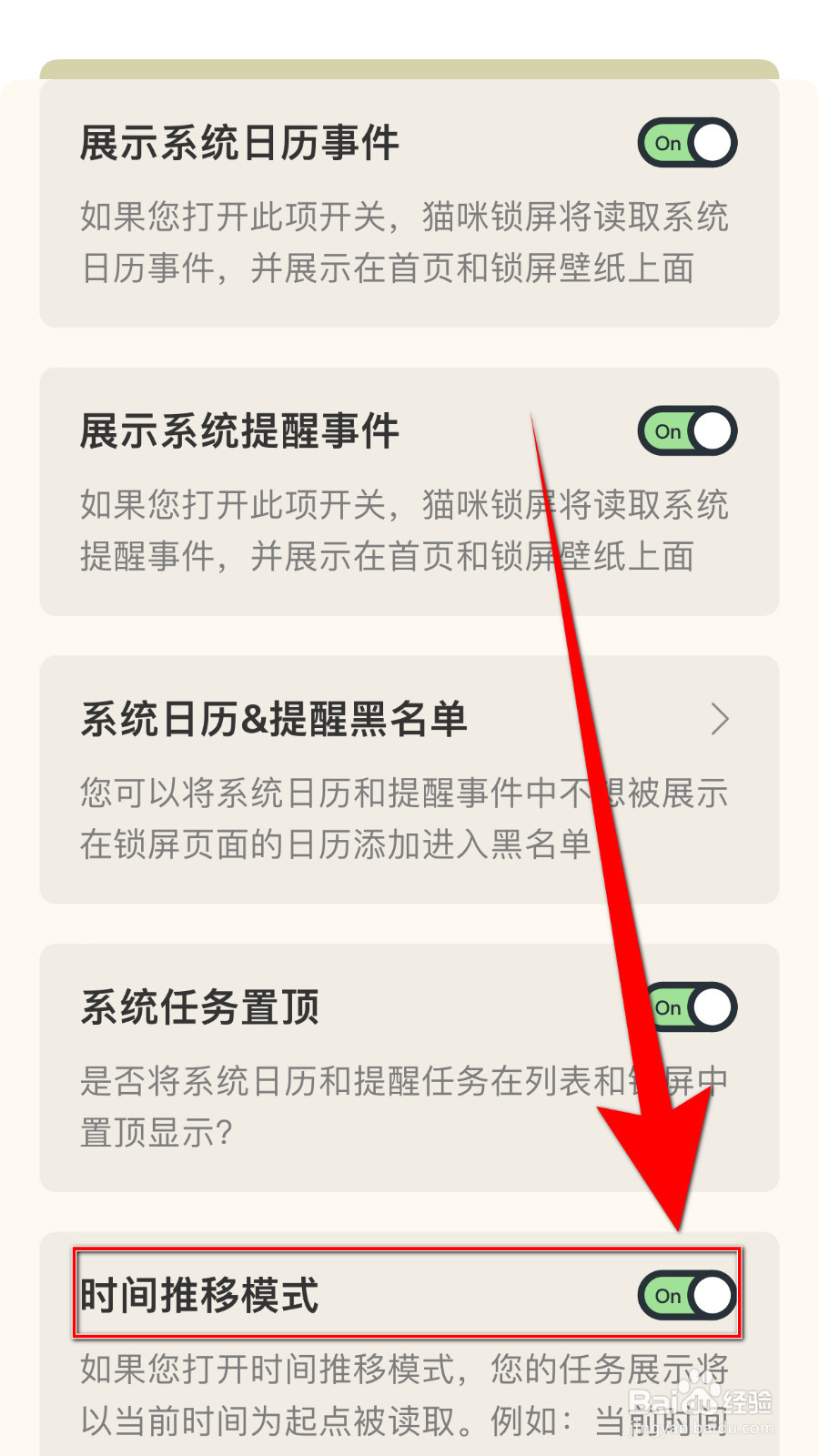This screenshot has width=819, height=1456.
Task: Turn off the 展示系统提醒事件 switch
Action: tap(687, 431)
